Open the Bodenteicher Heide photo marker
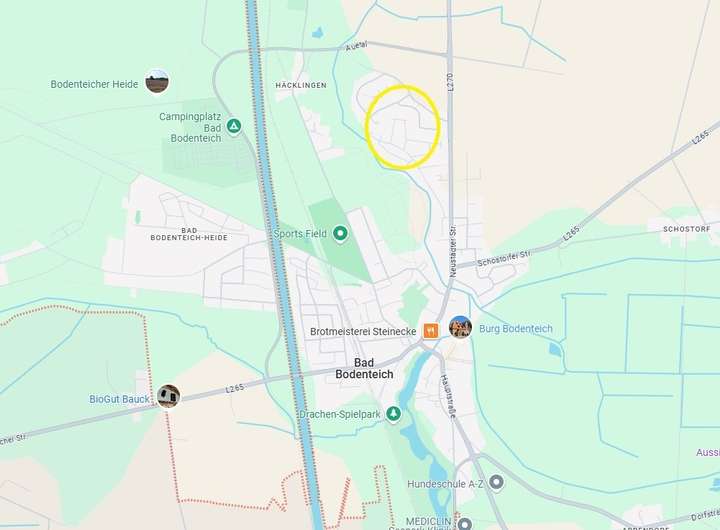 point(157,81)
